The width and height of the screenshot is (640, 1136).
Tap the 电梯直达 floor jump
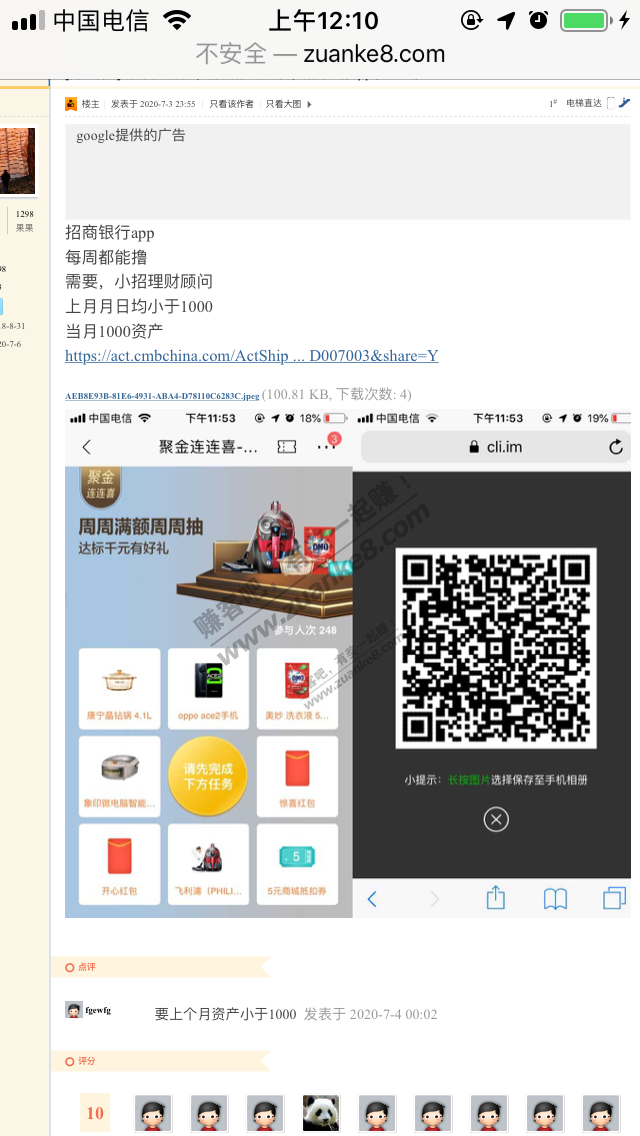tap(583, 104)
